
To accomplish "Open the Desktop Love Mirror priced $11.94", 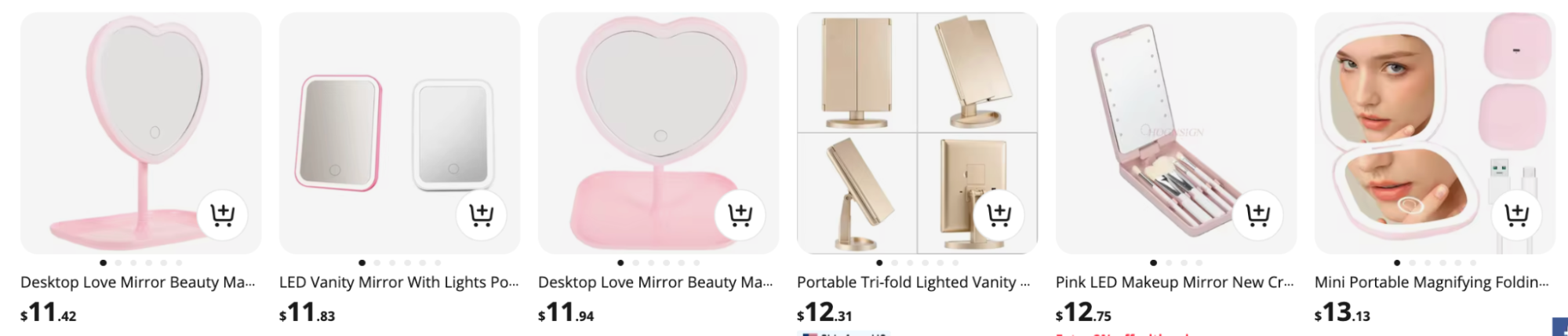I will 656,283.
